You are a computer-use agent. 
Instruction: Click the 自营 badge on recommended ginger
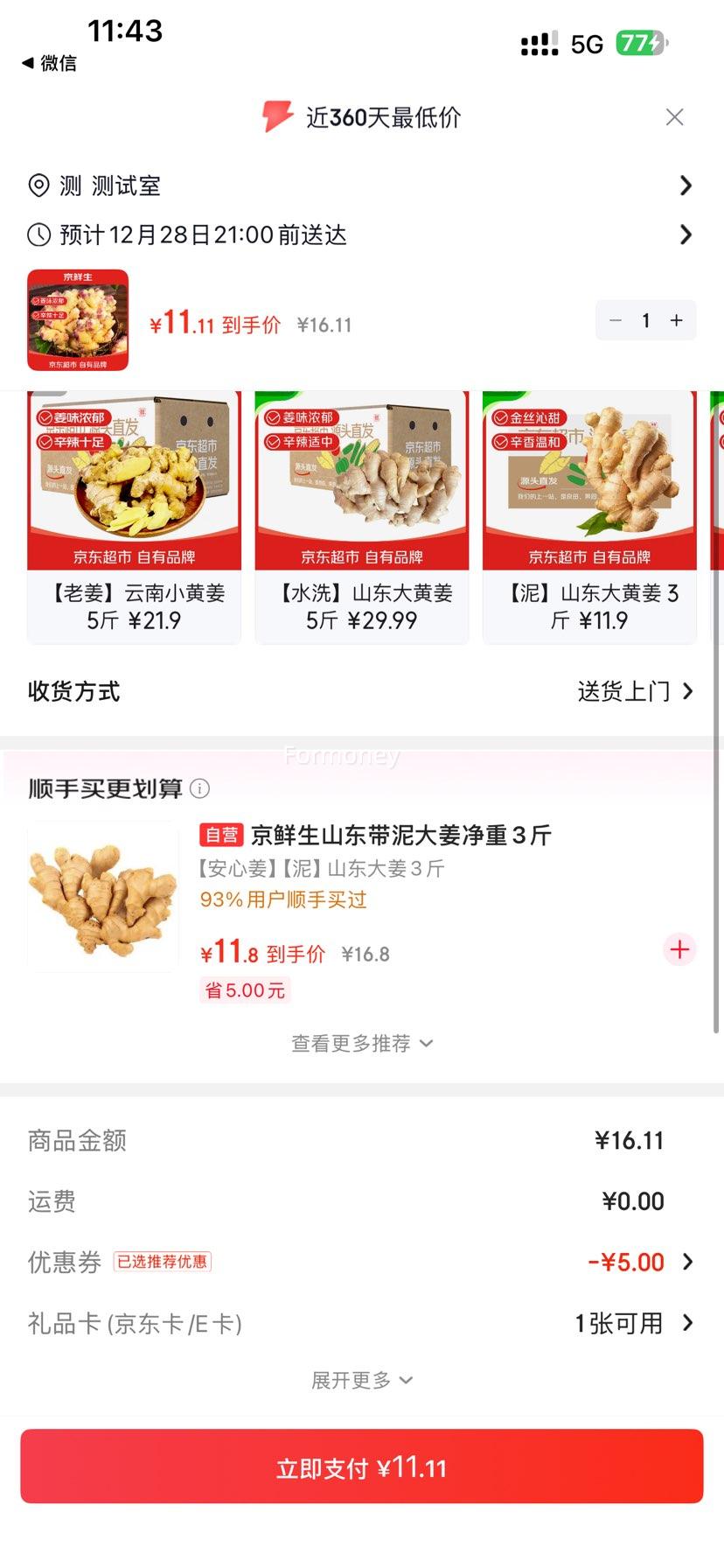pos(221,835)
